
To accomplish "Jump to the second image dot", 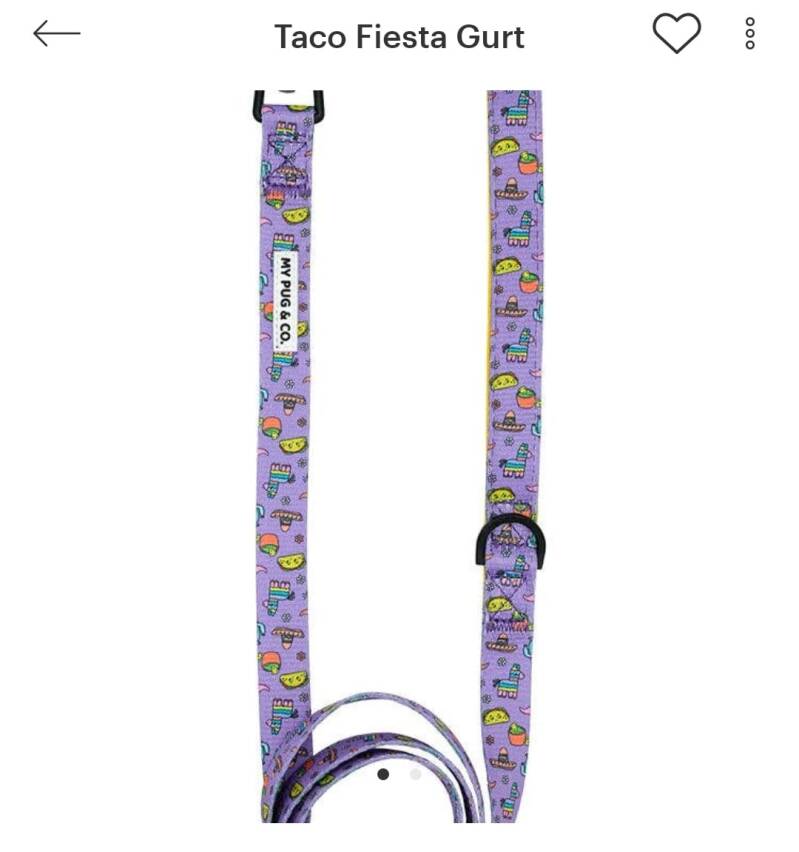I will 416,774.
